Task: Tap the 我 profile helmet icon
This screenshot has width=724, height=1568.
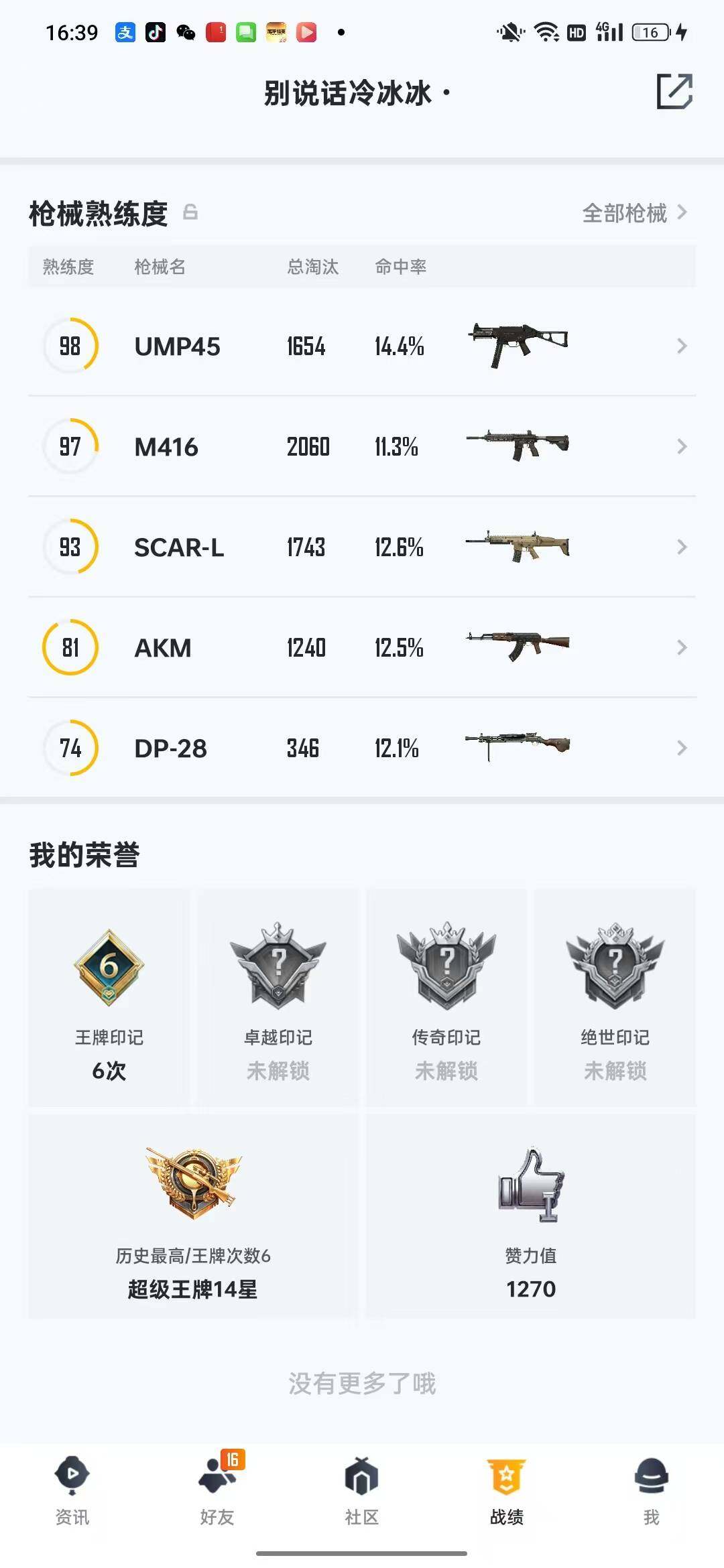Action: 652,1473
